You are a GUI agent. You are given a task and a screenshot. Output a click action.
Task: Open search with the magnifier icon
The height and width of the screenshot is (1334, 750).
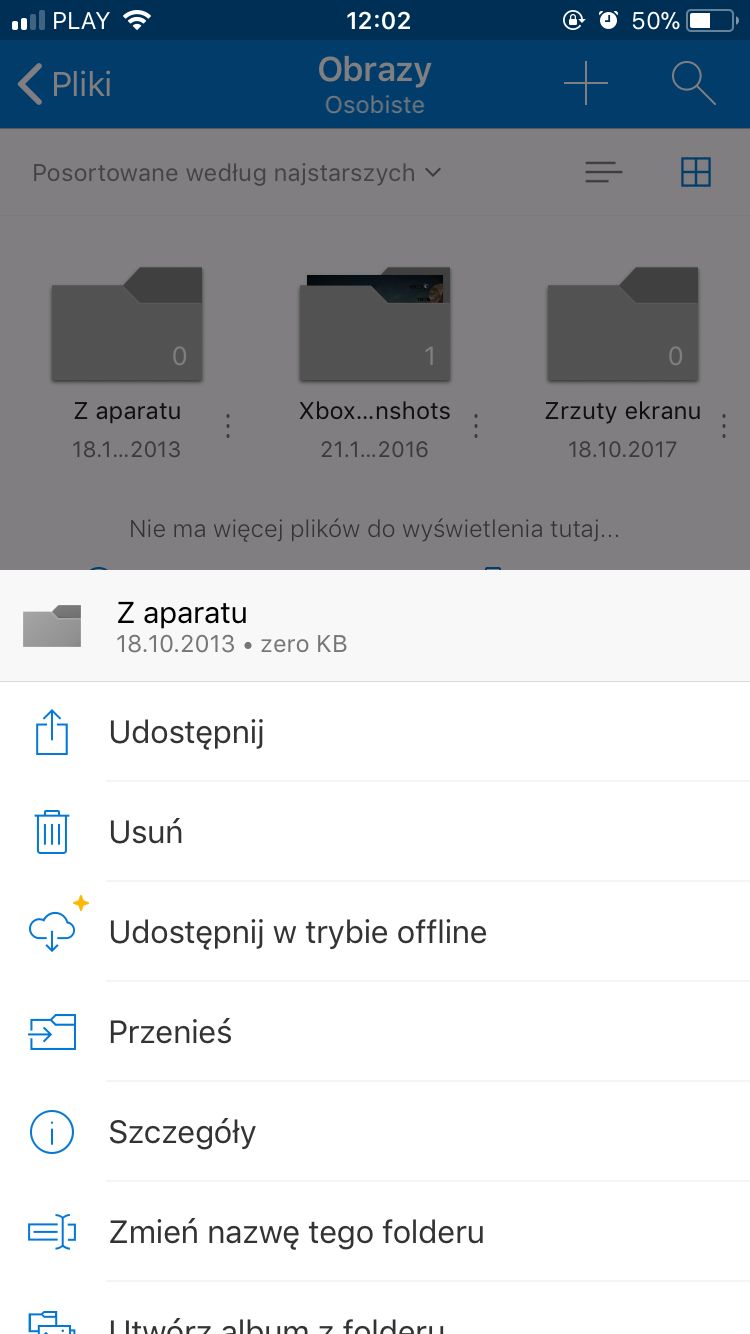[x=695, y=84]
